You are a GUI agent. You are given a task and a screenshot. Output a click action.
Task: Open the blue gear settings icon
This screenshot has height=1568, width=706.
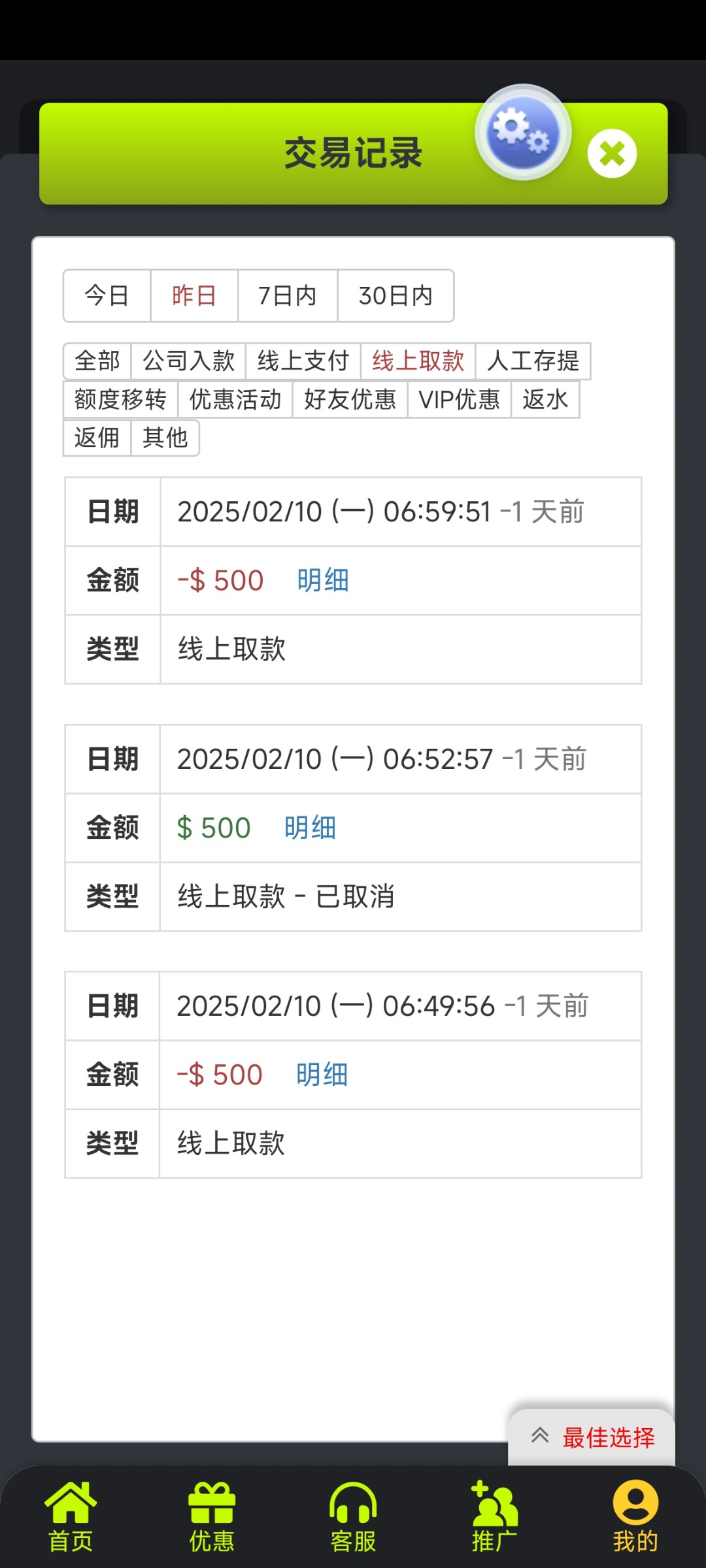click(x=523, y=133)
